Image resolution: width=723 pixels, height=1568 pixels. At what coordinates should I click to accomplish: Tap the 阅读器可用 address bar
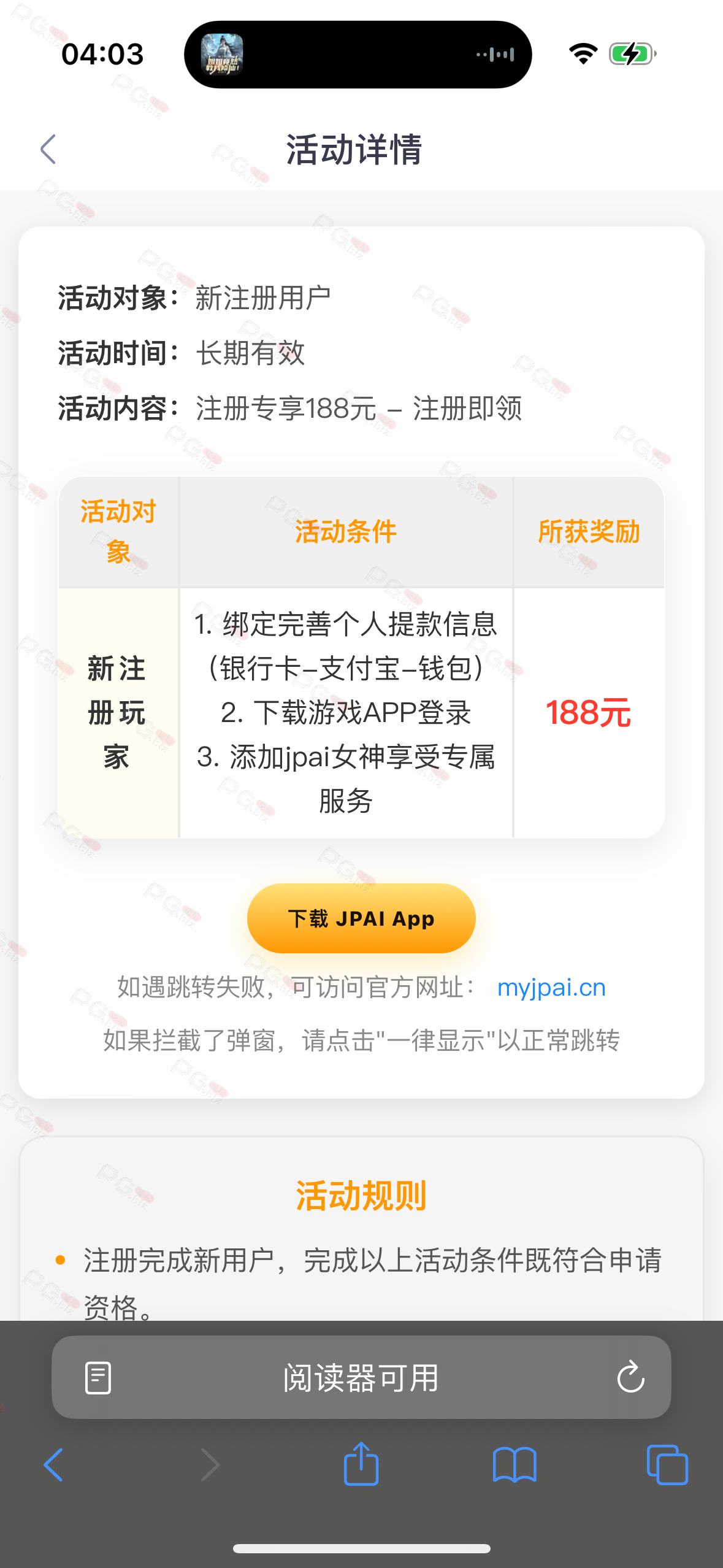coord(361,1378)
